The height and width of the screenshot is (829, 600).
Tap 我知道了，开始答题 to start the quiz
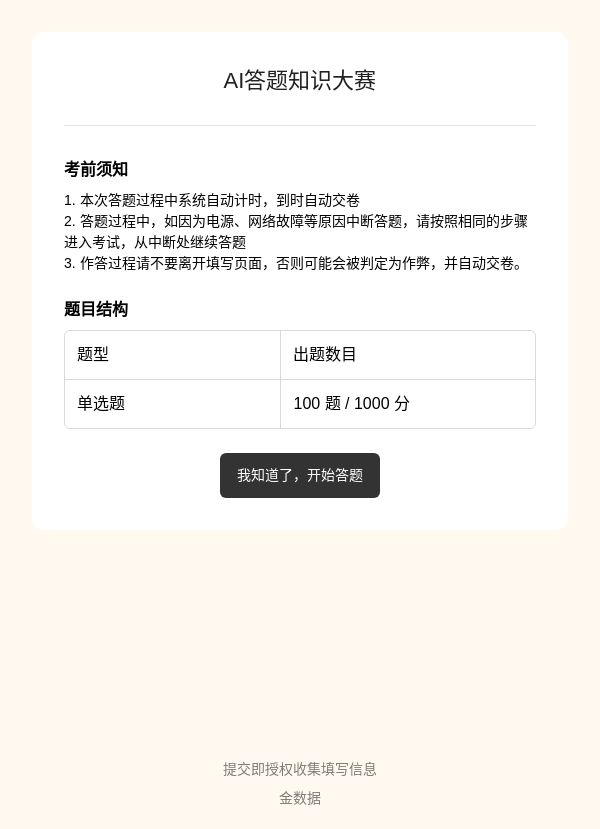tap(300, 475)
